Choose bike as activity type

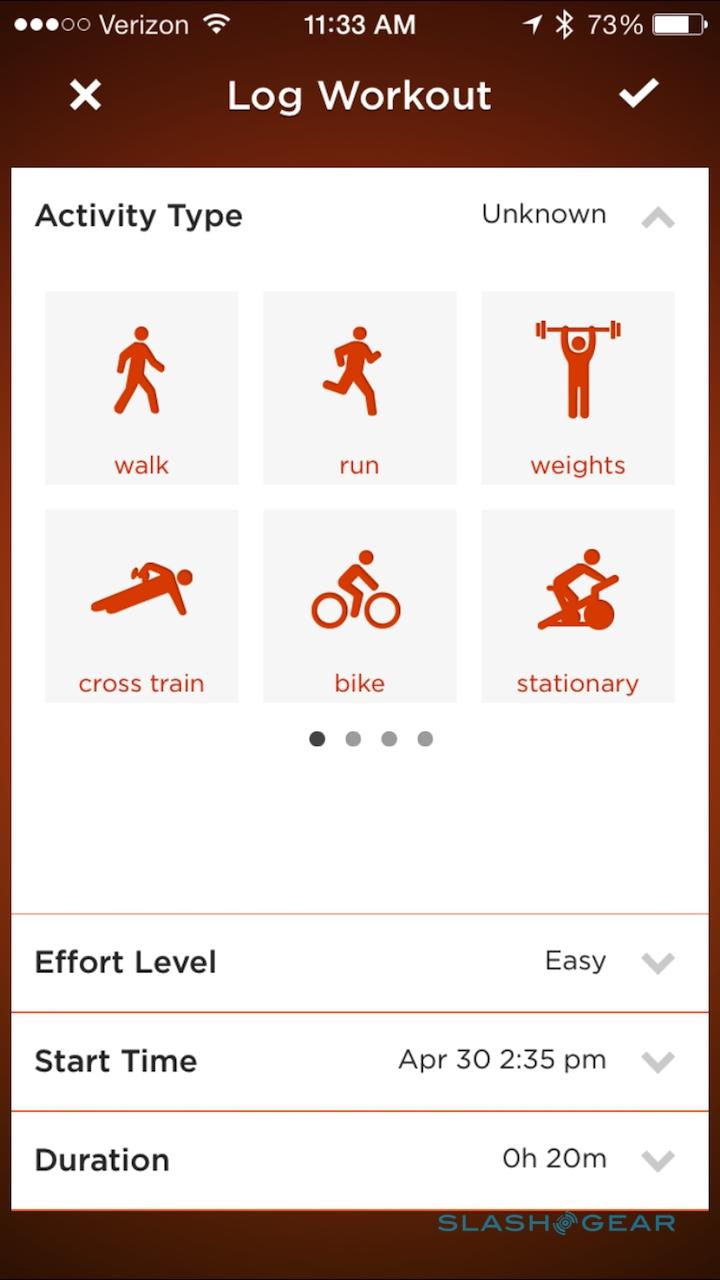359,606
